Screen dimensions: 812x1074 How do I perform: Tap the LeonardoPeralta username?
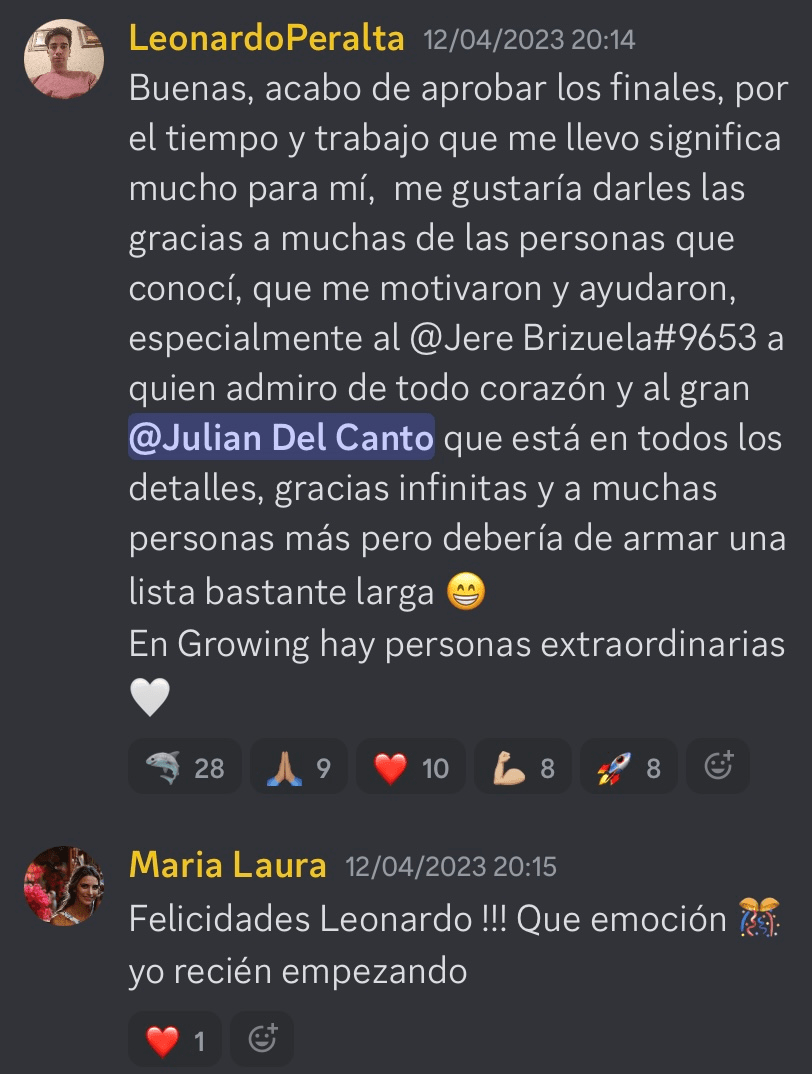pos(267,39)
